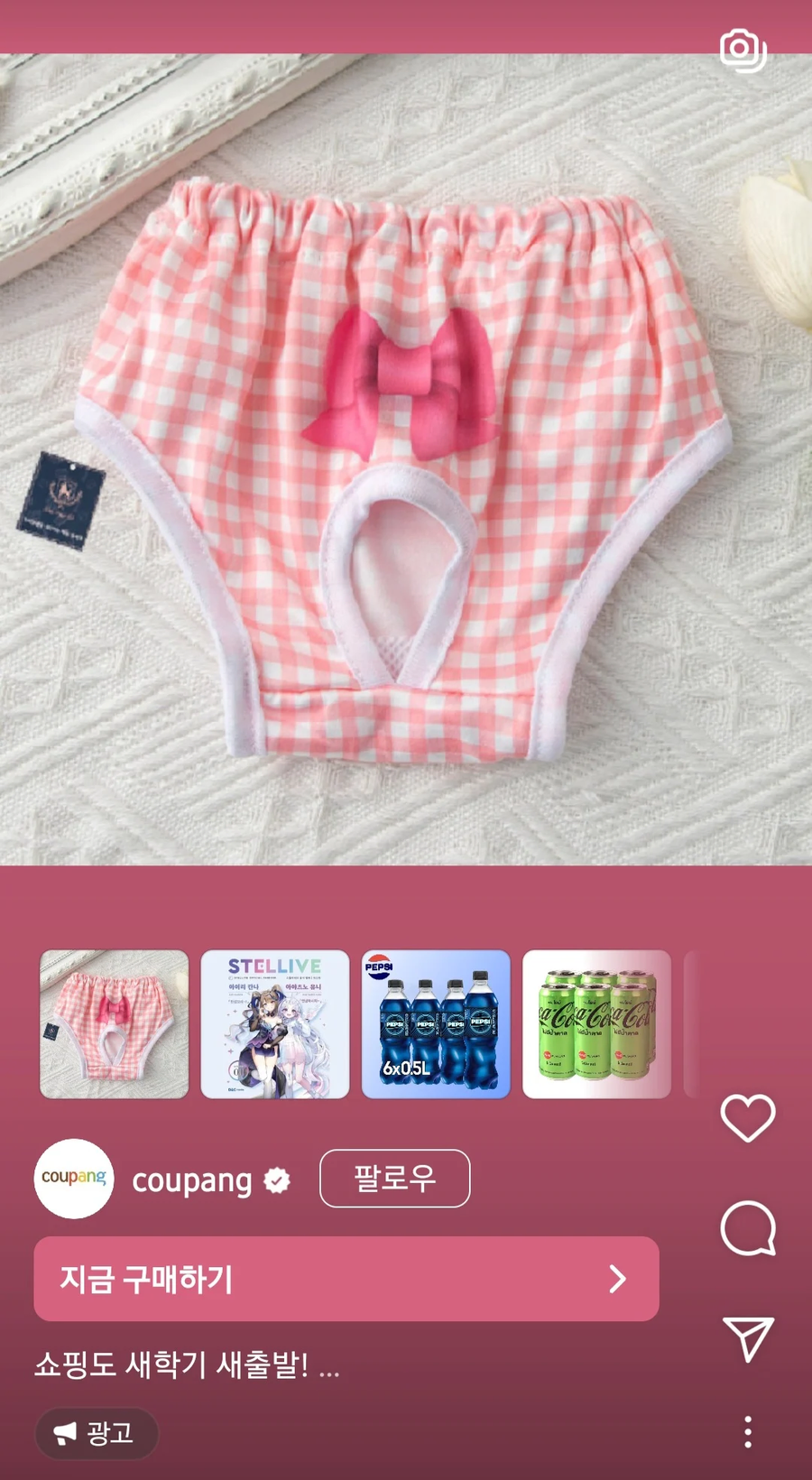Screen dimensions: 812x1480
Task: Open the Coupang profile picture
Action: [74, 1179]
